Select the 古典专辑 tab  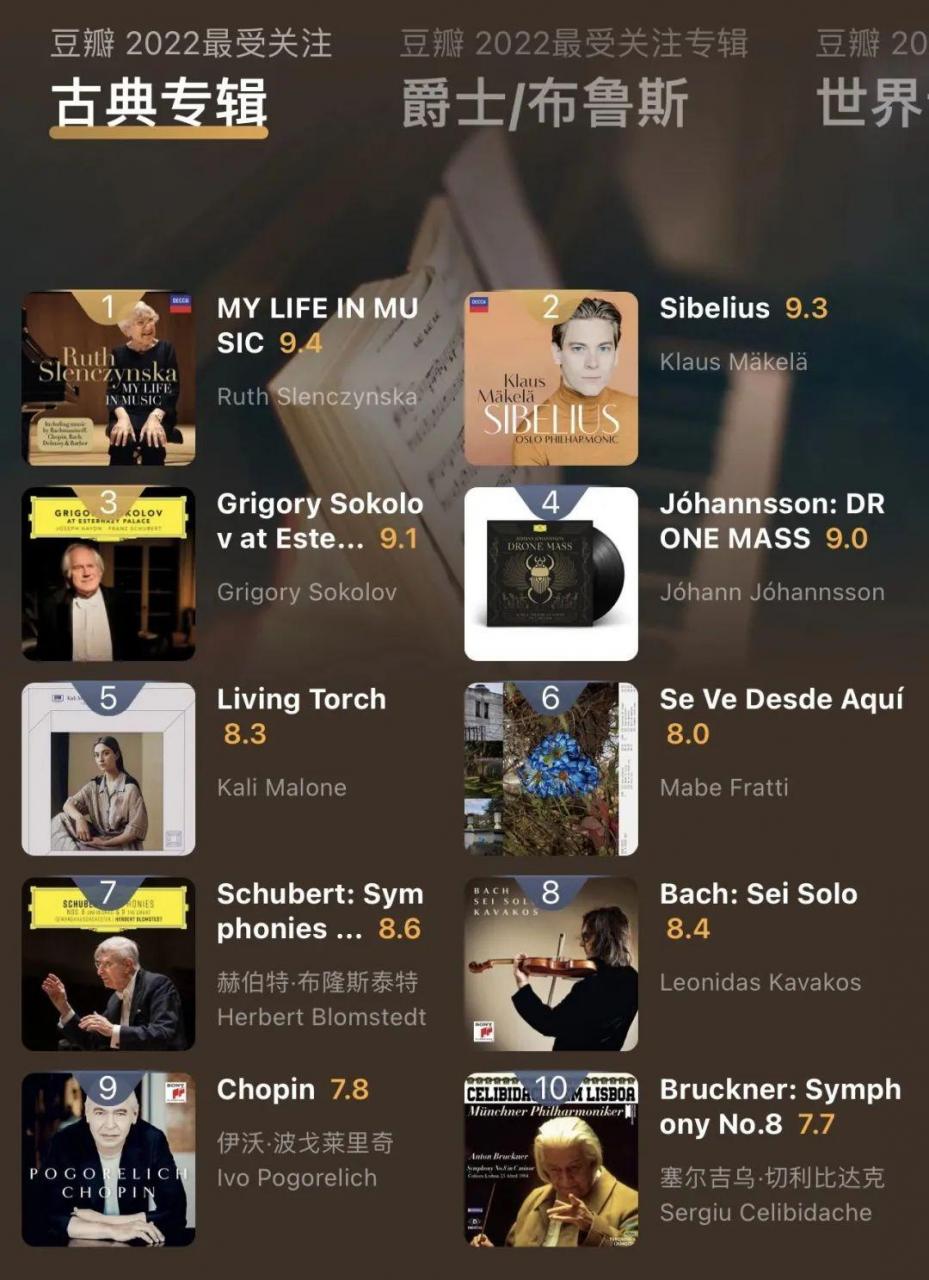[160, 104]
